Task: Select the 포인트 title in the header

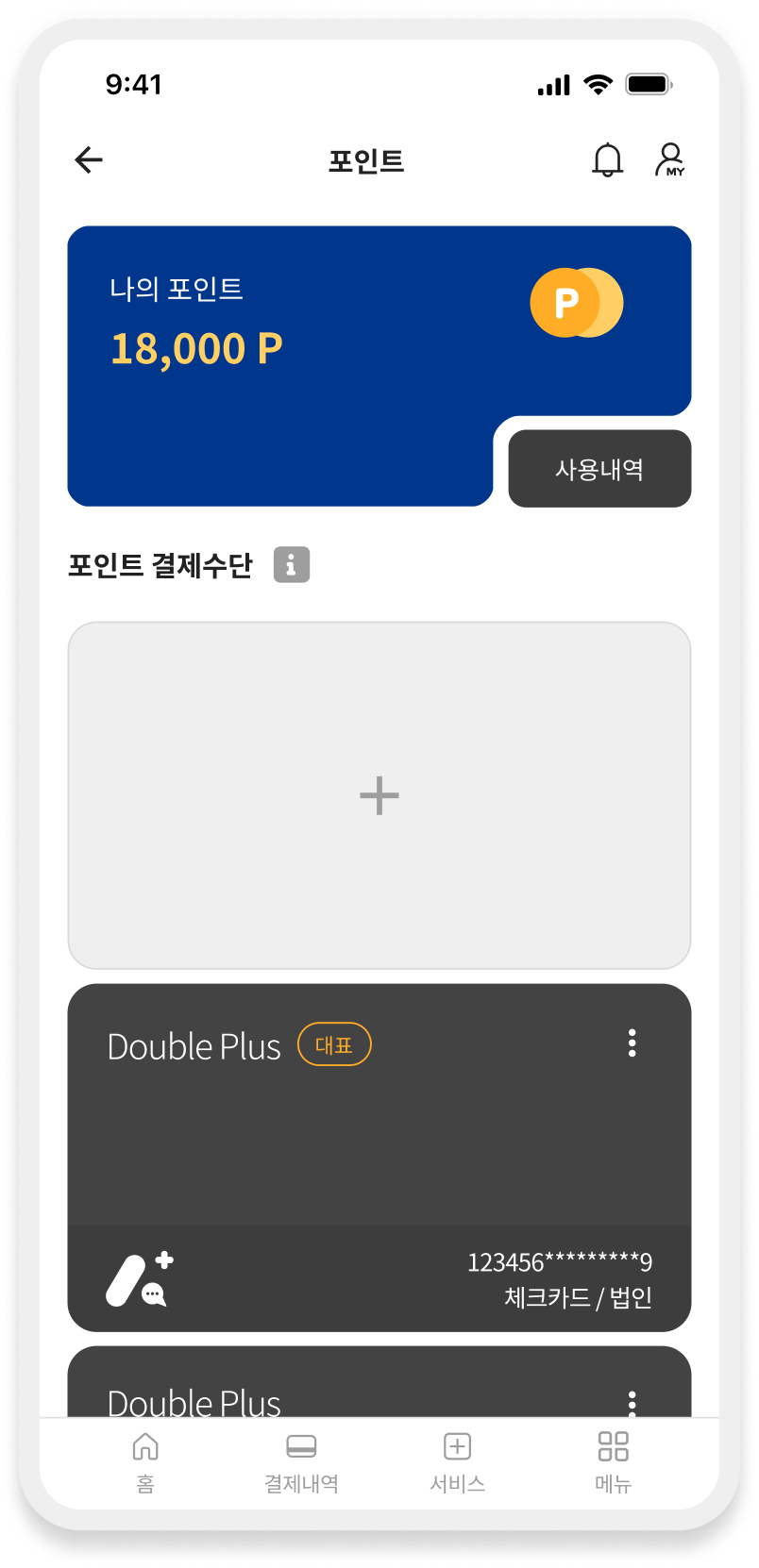Action: tap(366, 159)
